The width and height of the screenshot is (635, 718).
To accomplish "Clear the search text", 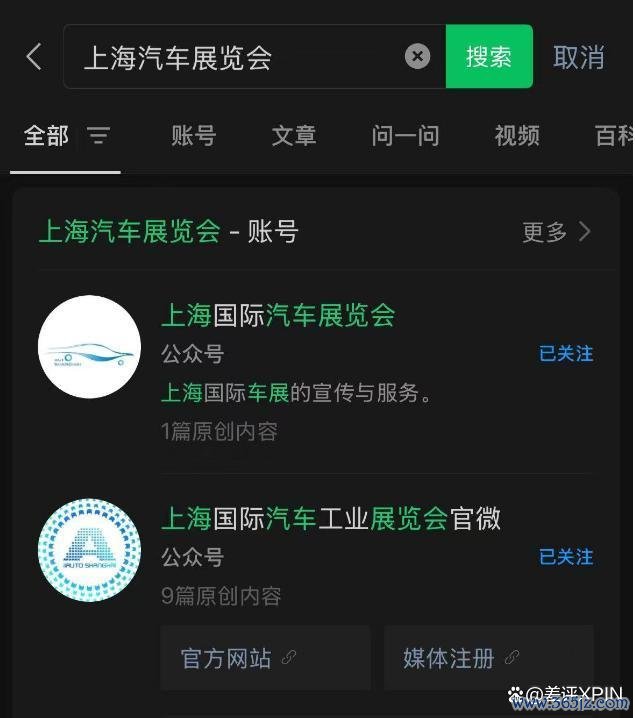I will point(417,57).
